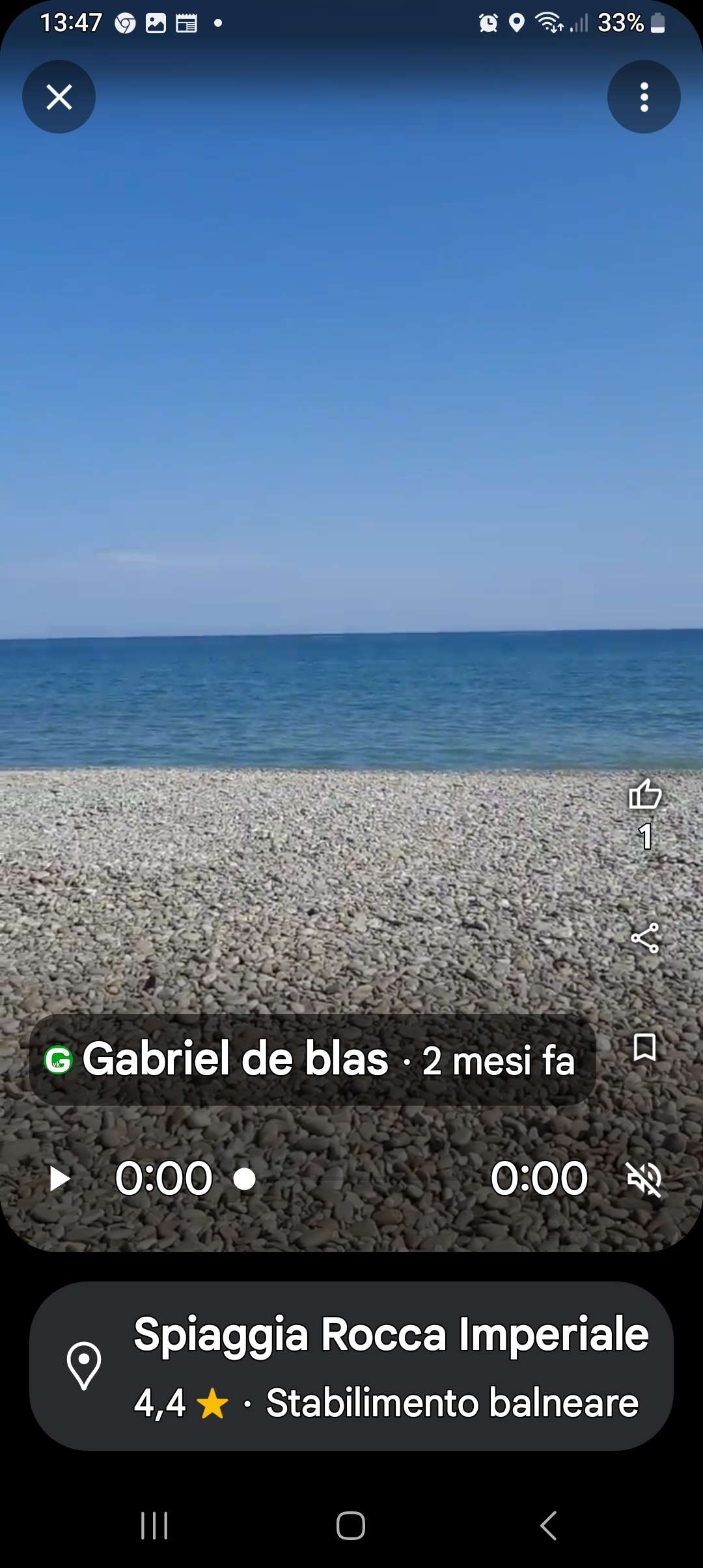Unmute the video sound

pos(644,1179)
